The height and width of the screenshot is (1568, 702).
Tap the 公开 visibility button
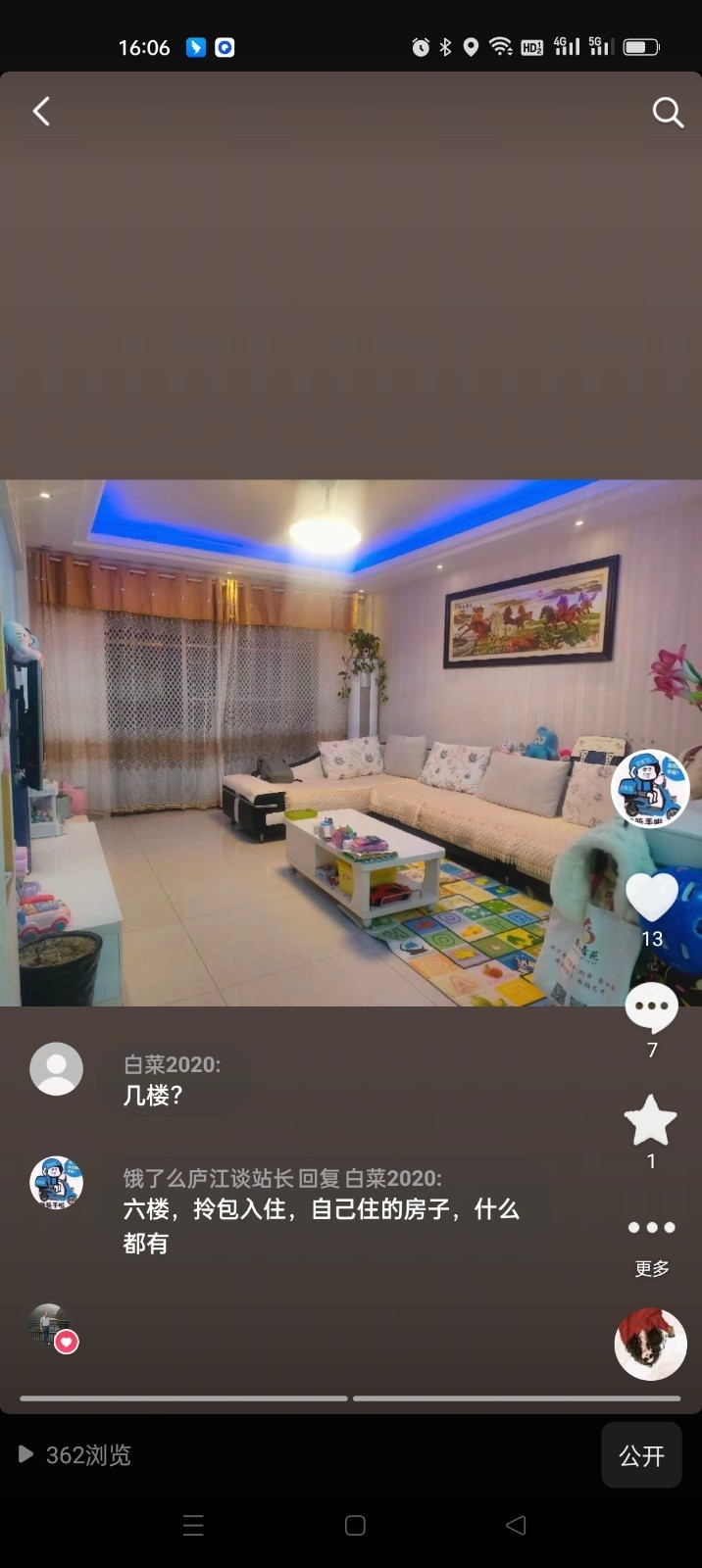tap(641, 1455)
